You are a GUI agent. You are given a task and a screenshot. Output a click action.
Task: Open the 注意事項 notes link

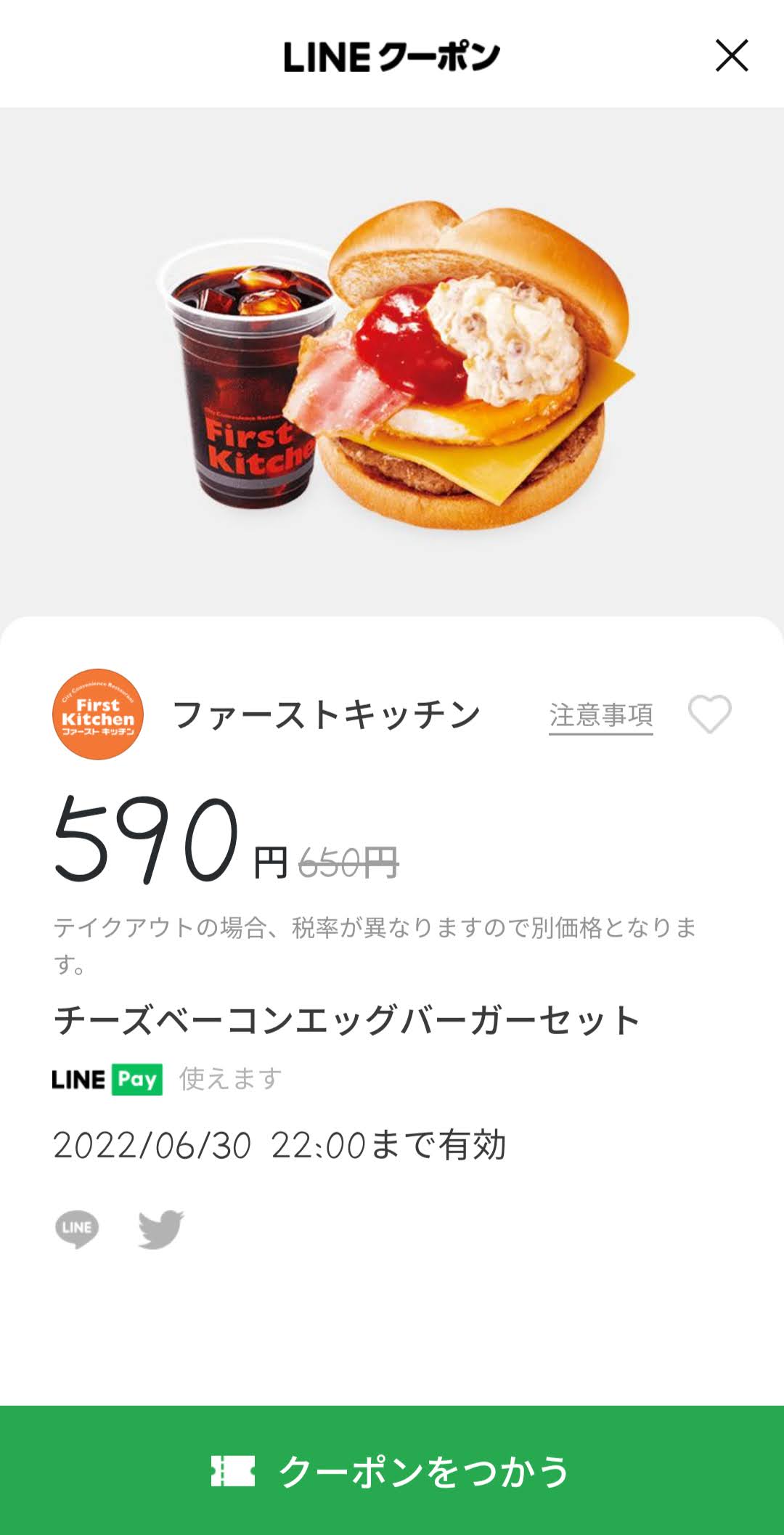click(601, 716)
